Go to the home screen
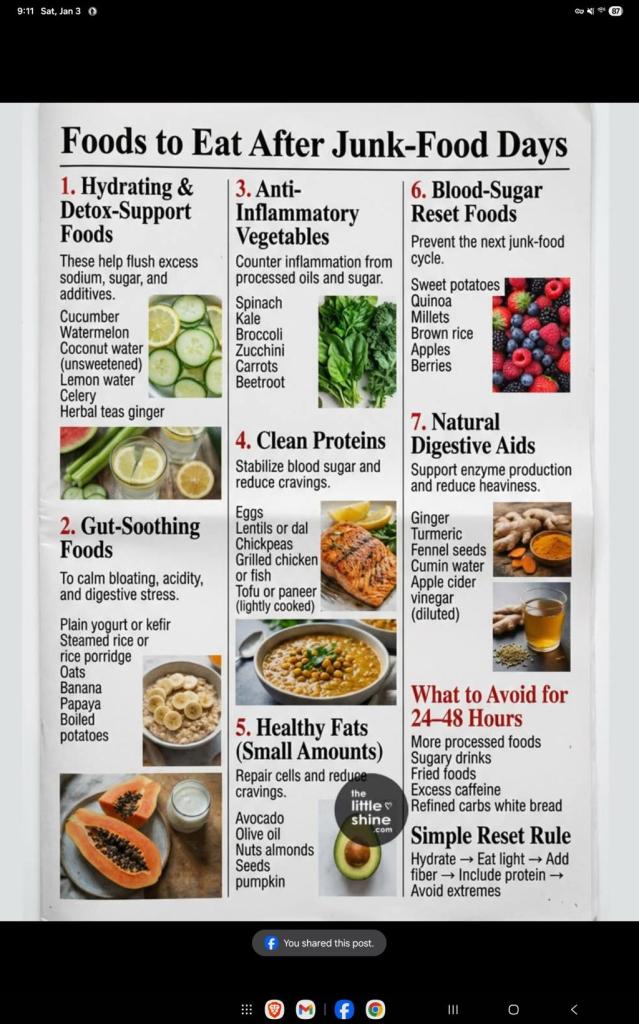 tap(513, 1009)
